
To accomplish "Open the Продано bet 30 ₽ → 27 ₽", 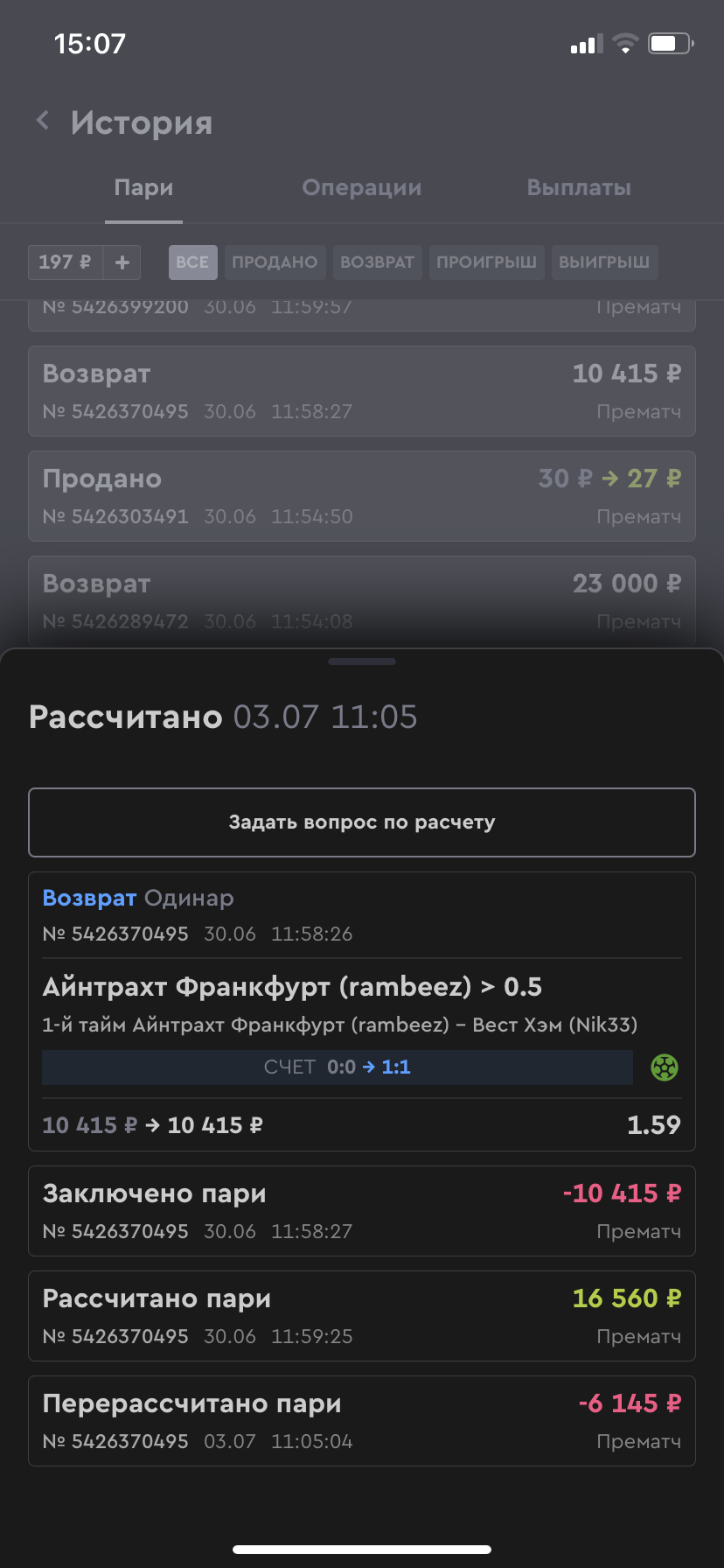I will (x=361, y=496).
